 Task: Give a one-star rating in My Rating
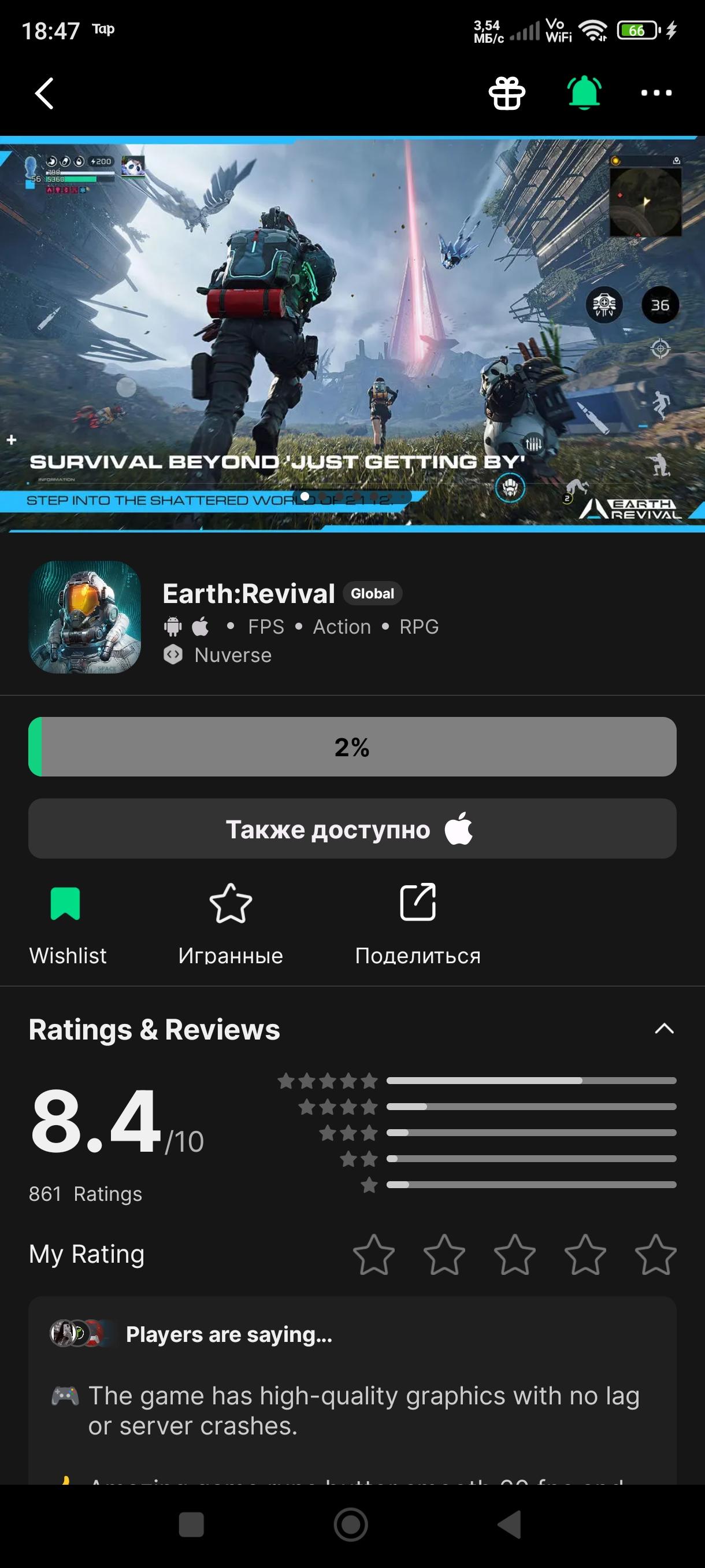click(373, 1255)
